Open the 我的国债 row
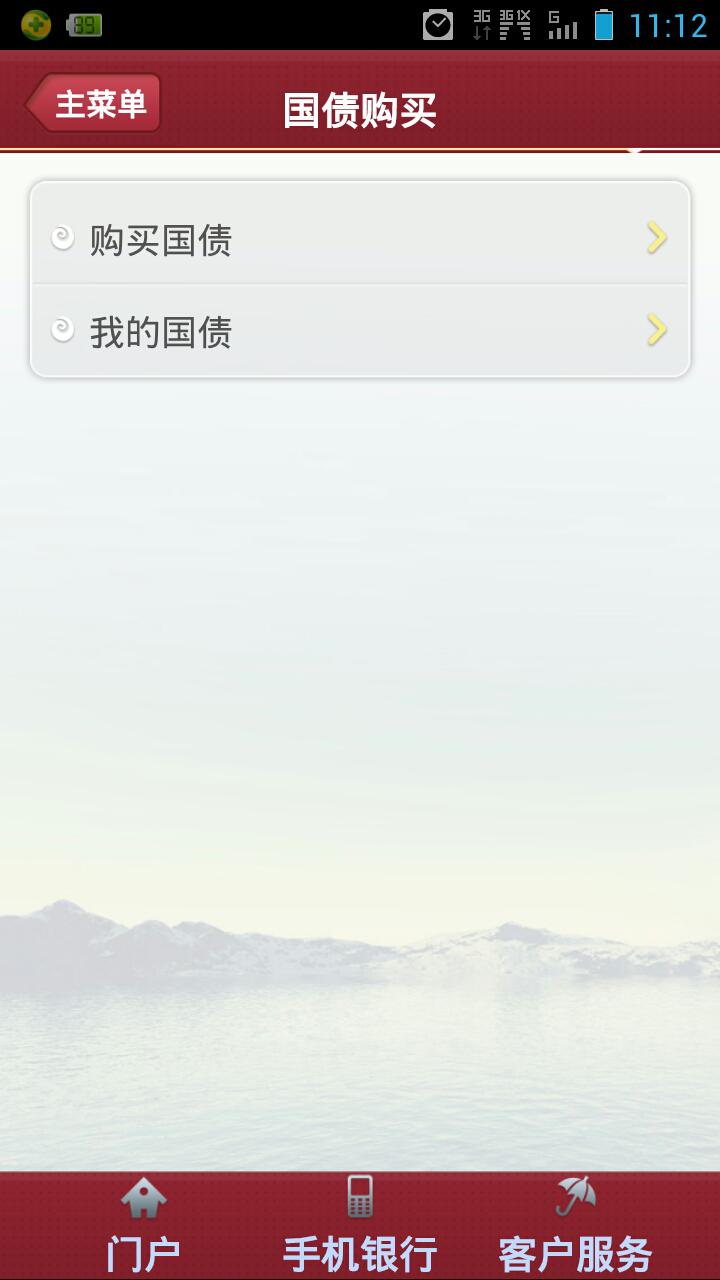 [x=360, y=331]
